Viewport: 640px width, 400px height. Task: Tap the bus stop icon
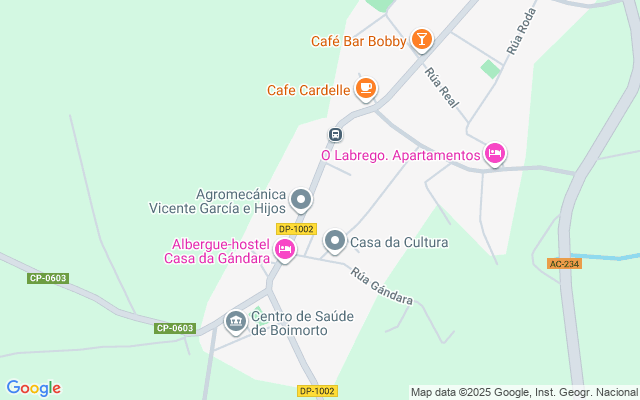click(336, 134)
